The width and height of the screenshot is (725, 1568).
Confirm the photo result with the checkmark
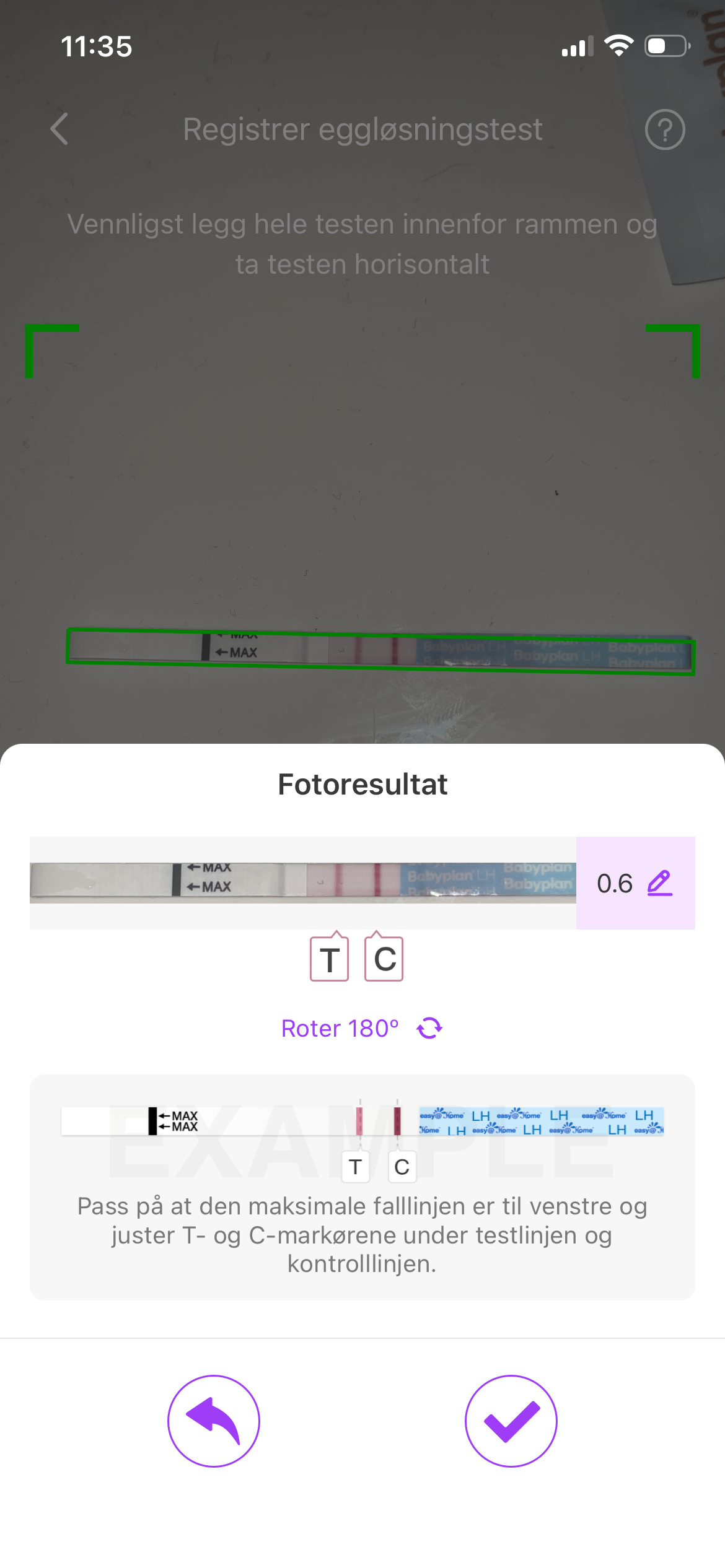tap(511, 1421)
